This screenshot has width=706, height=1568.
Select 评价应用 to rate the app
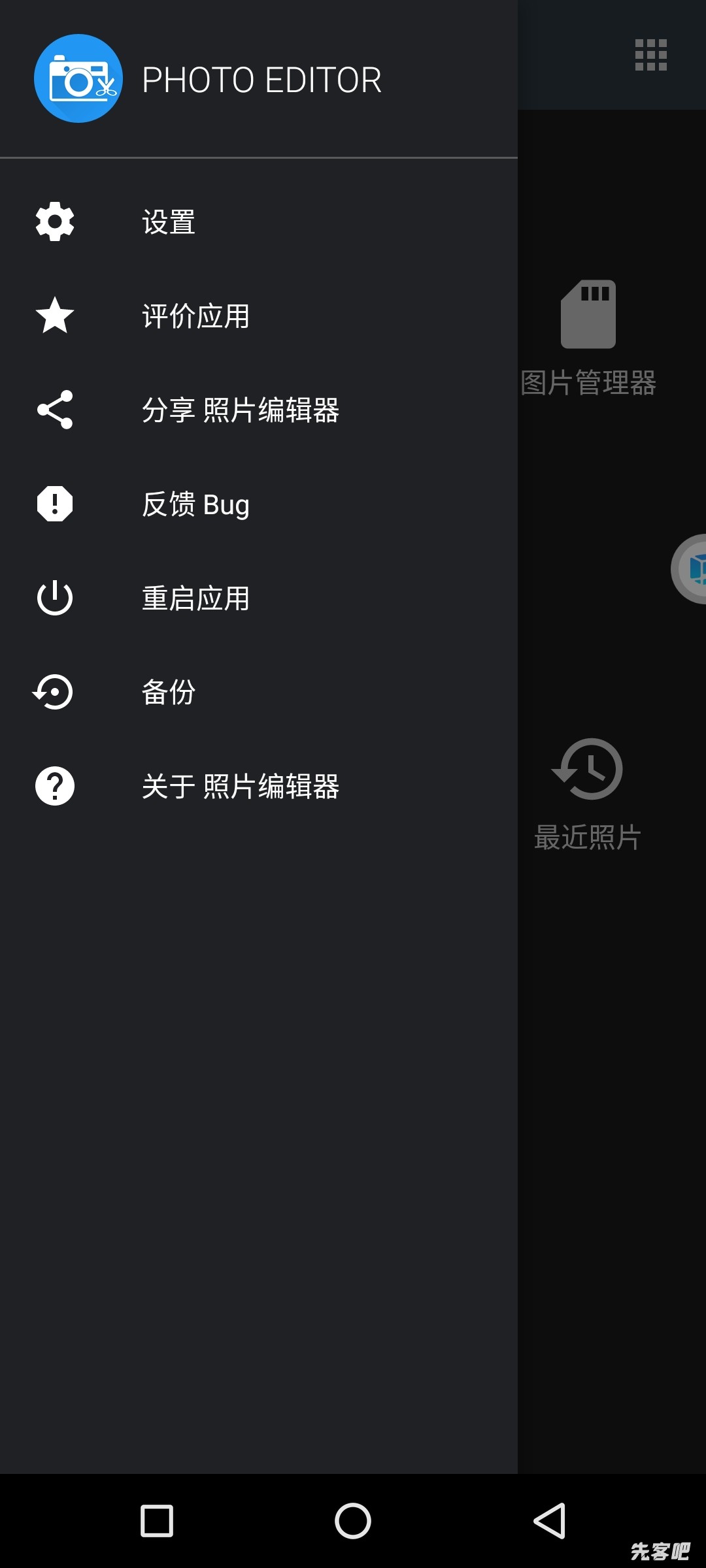pos(195,316)
